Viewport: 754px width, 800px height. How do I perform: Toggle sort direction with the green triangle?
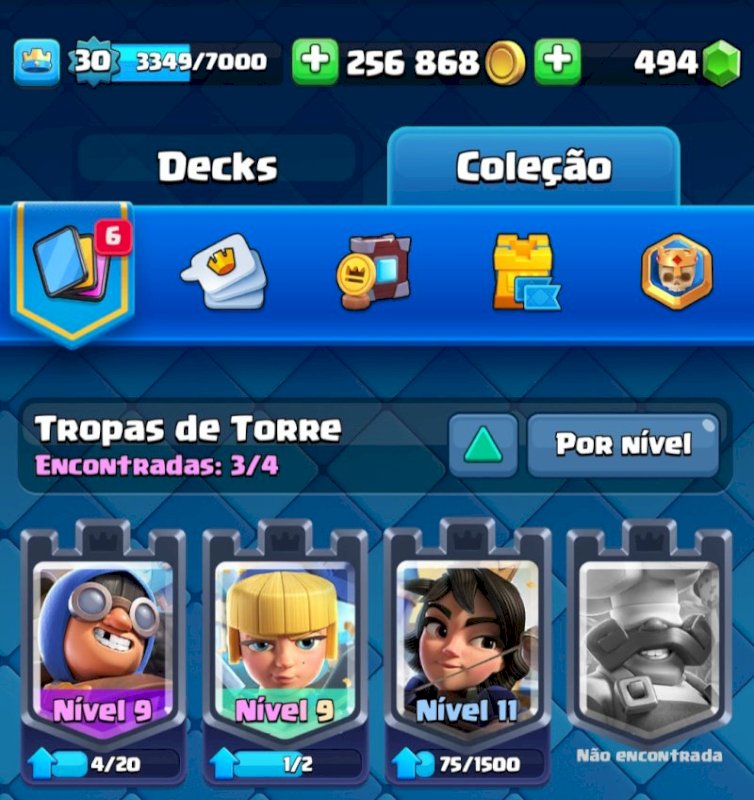(x=483, y=445)
